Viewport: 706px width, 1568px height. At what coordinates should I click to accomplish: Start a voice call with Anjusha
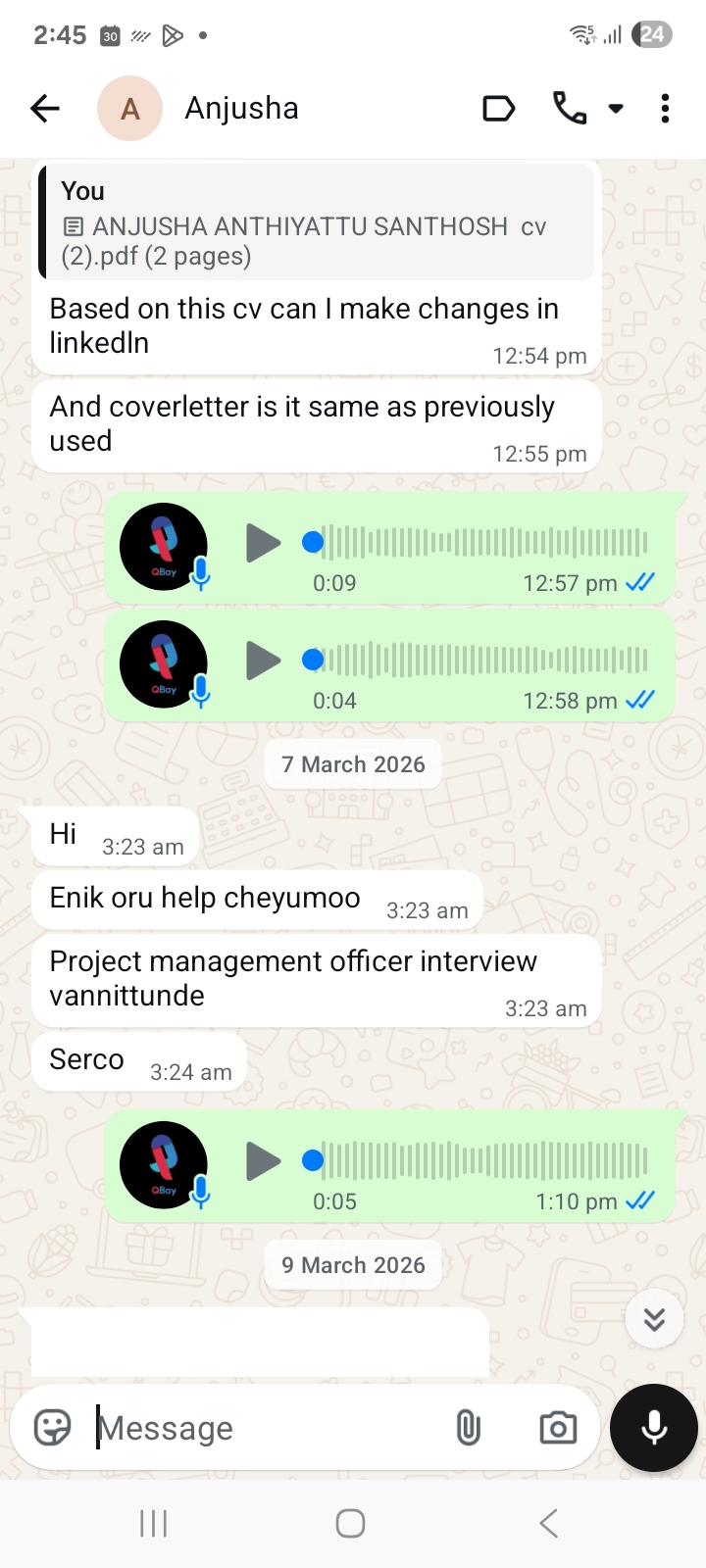tap(570, 109)
